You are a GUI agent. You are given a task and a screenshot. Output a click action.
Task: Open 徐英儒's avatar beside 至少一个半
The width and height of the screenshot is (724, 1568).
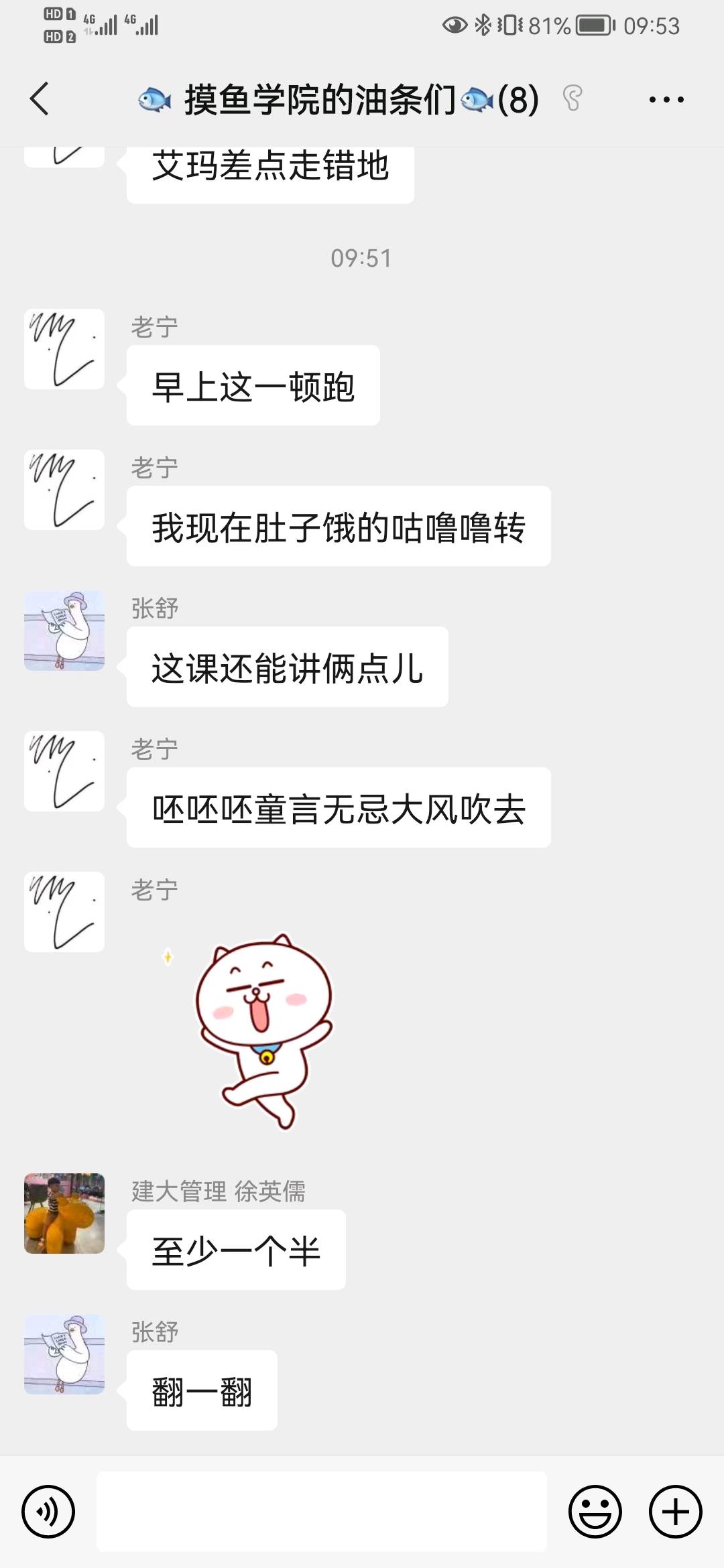pyautogui.click(x=64, y=1214)
